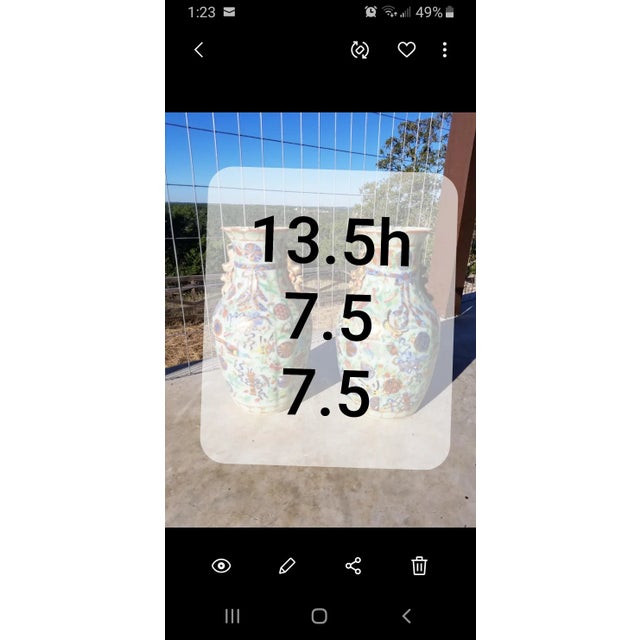Go back from the photo viewer
The image size is (640, 640).
tap(198, 50)
